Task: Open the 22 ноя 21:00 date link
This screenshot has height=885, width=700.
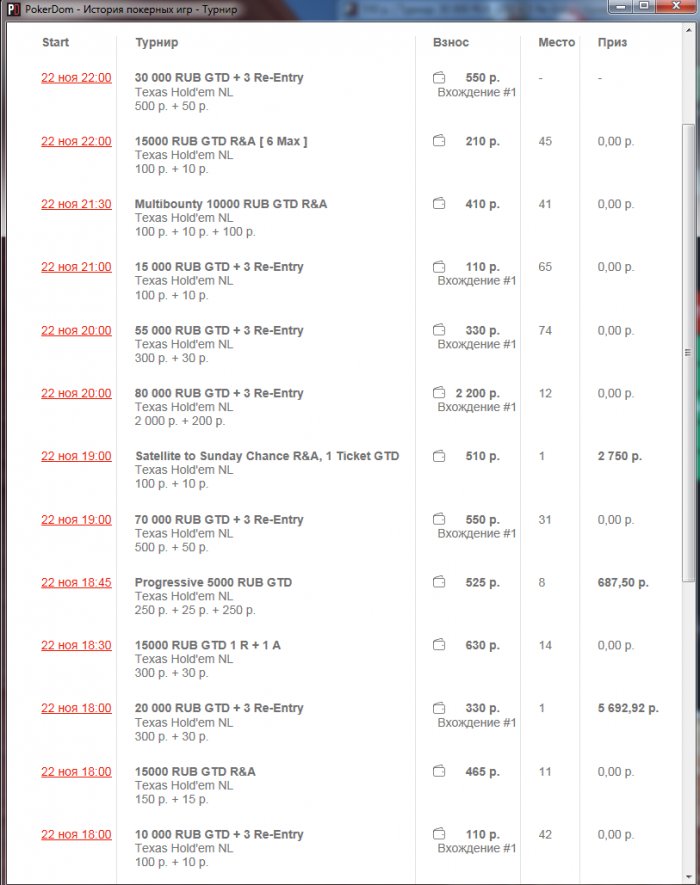Action: [x=76, y=267]
